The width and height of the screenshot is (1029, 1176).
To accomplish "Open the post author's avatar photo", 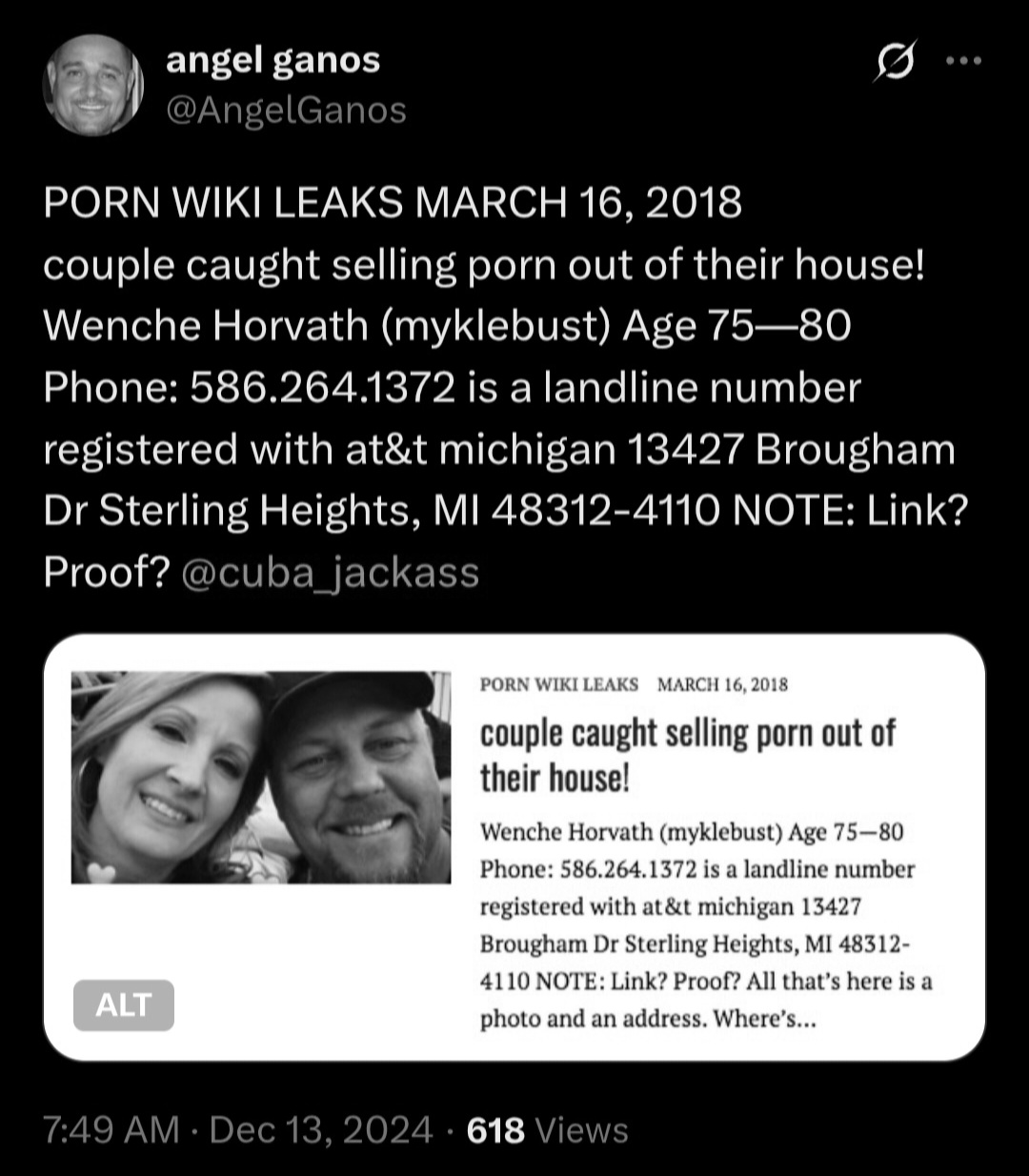I will click(92, 82).
